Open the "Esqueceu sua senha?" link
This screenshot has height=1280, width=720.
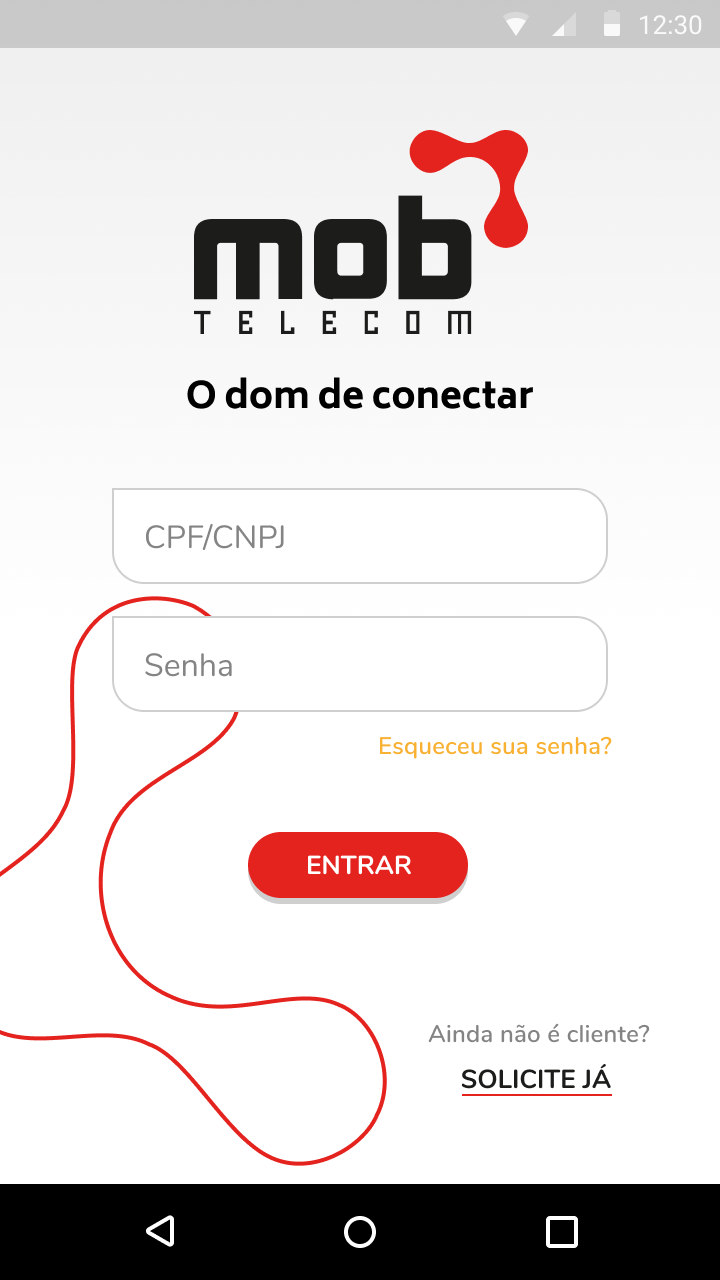click(495, 746)
